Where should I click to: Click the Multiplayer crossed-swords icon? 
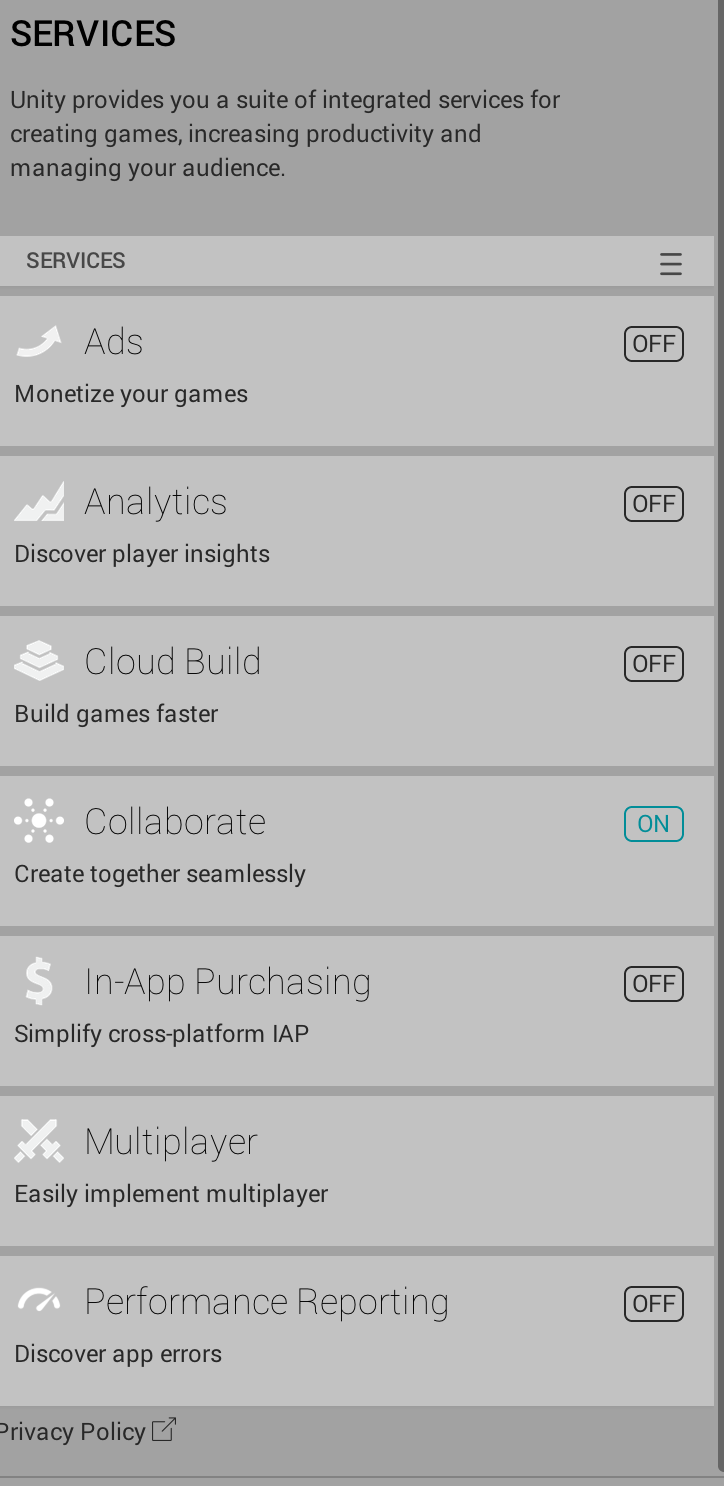[38, 1141]
